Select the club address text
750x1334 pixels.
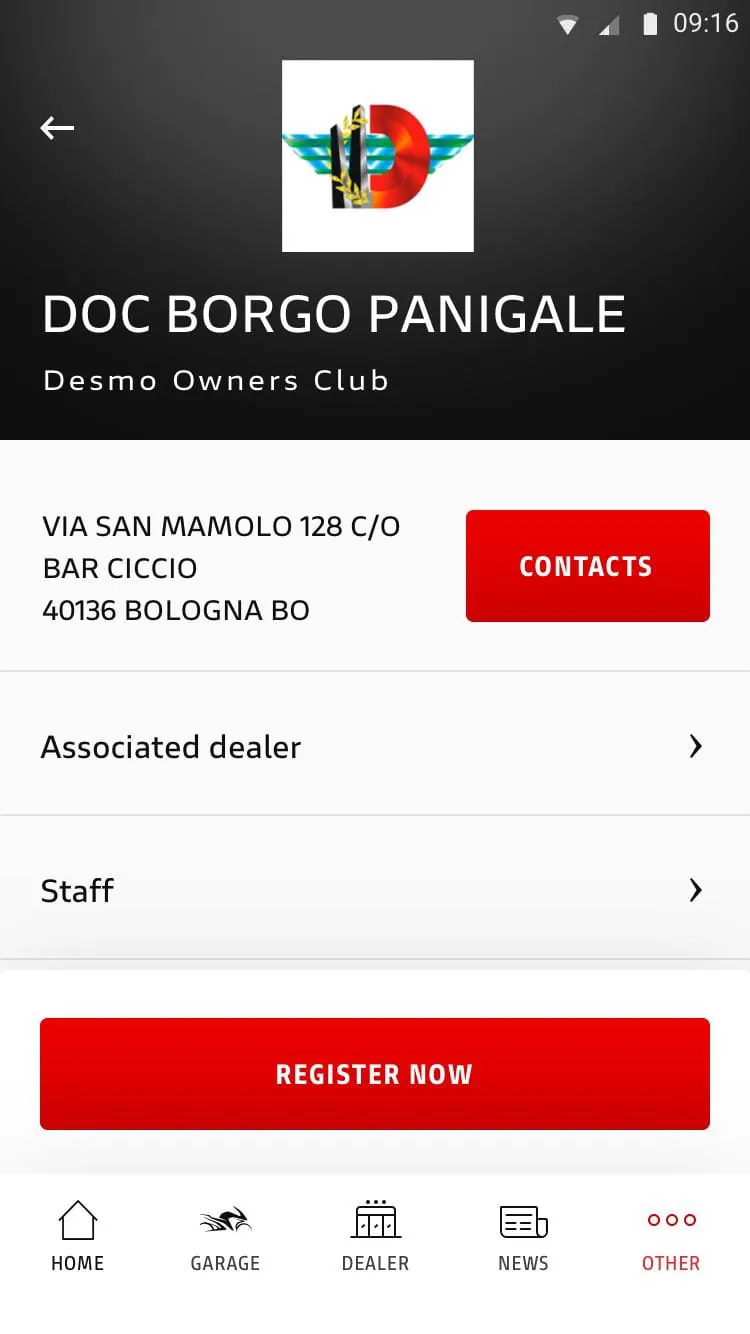click(220, 567)
